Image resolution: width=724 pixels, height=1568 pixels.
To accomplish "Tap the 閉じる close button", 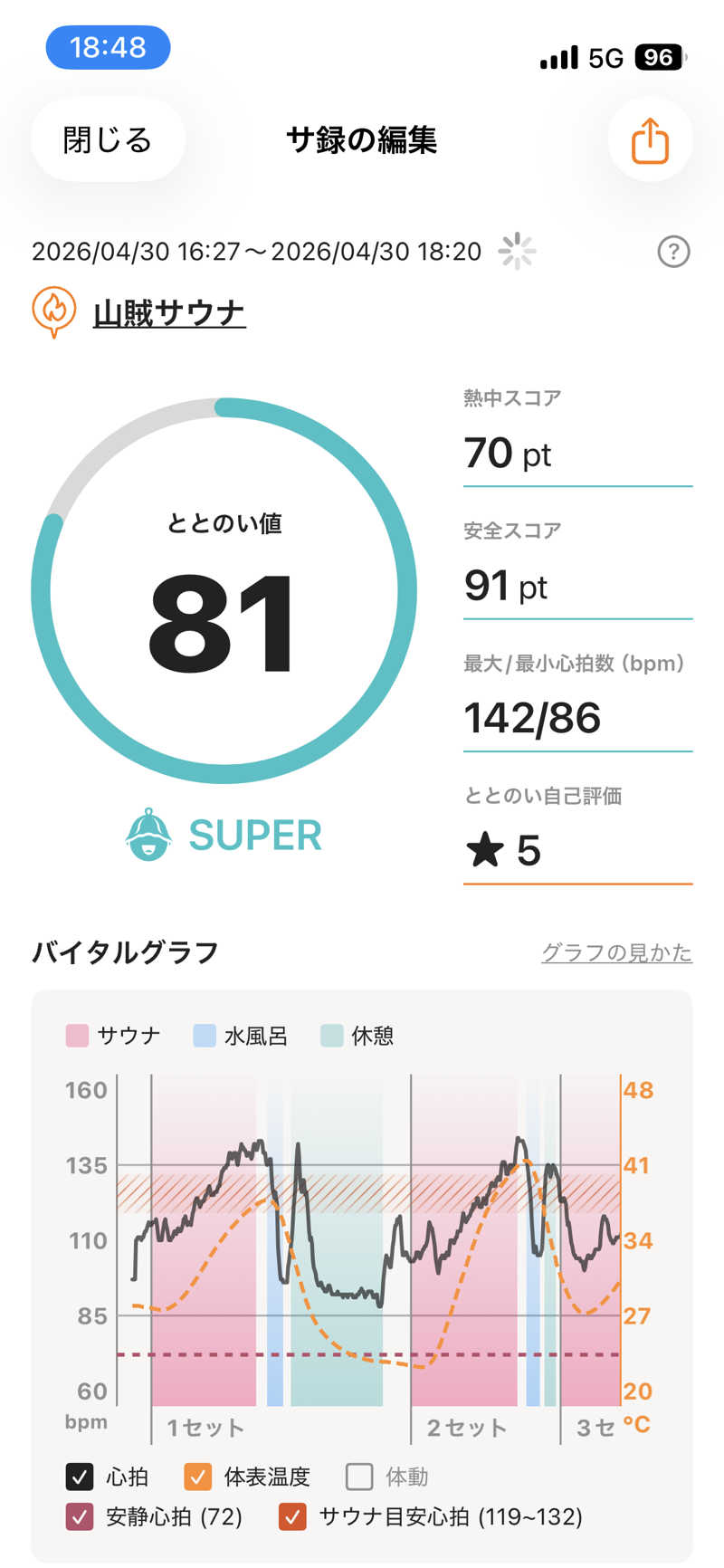I will 108,140.
